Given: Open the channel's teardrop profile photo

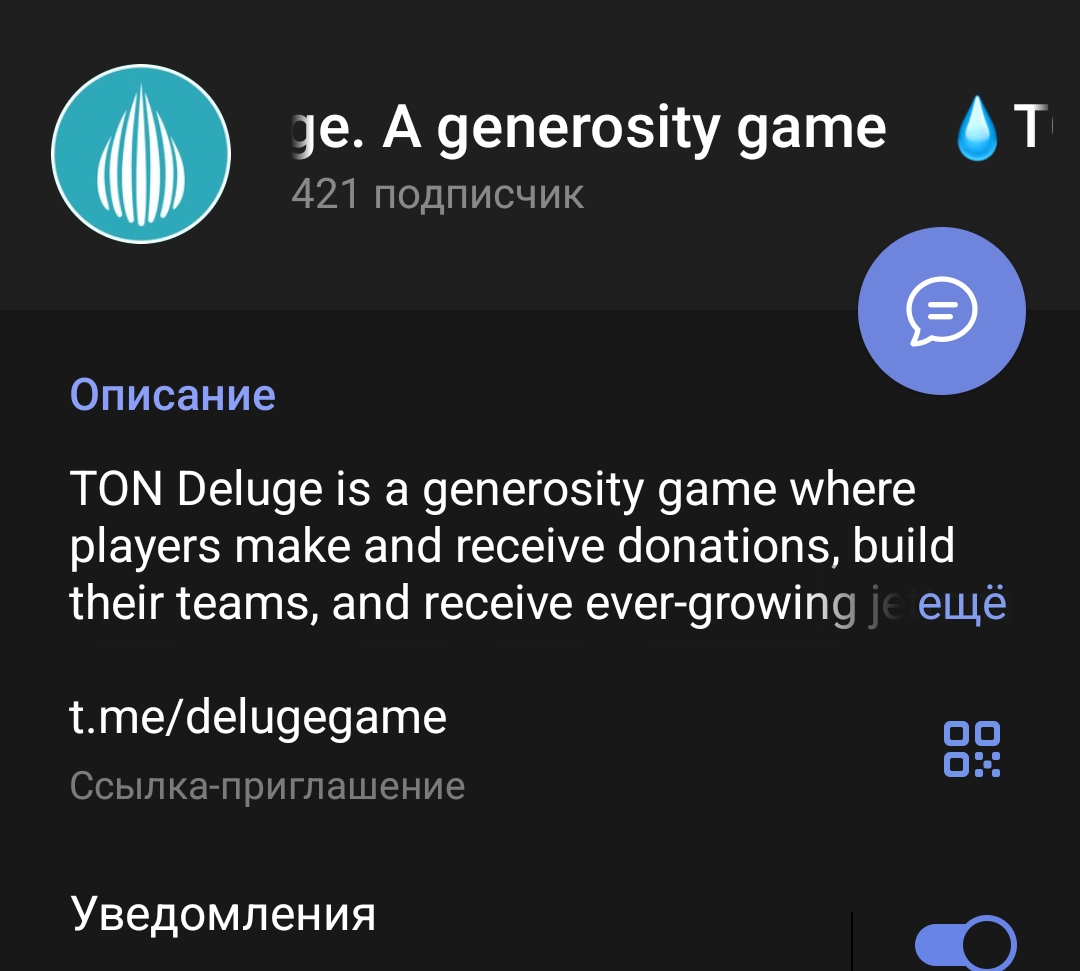Looking at the screenshot, I should [x=141, y=156].
